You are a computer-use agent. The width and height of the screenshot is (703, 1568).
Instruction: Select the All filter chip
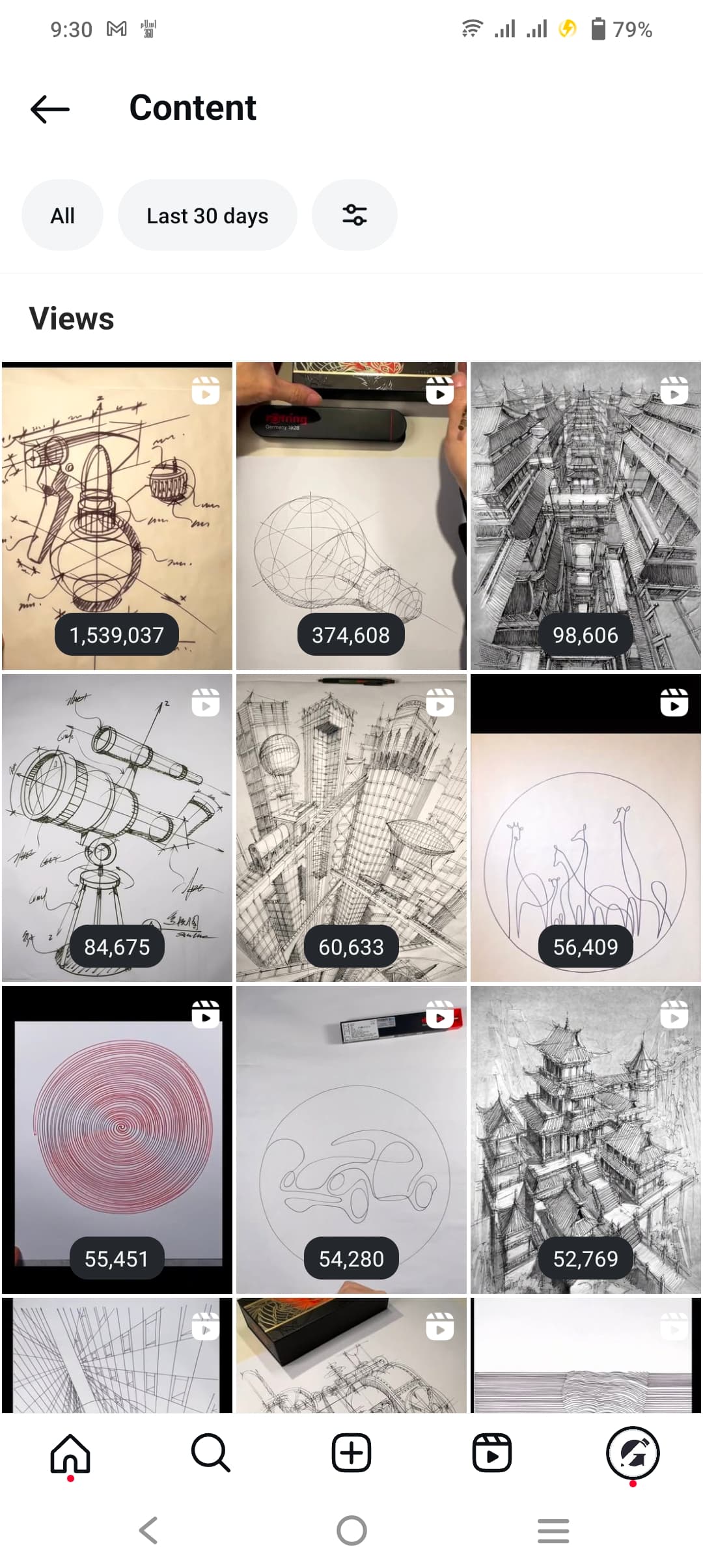pyautogui.click(x=62, y=215)
